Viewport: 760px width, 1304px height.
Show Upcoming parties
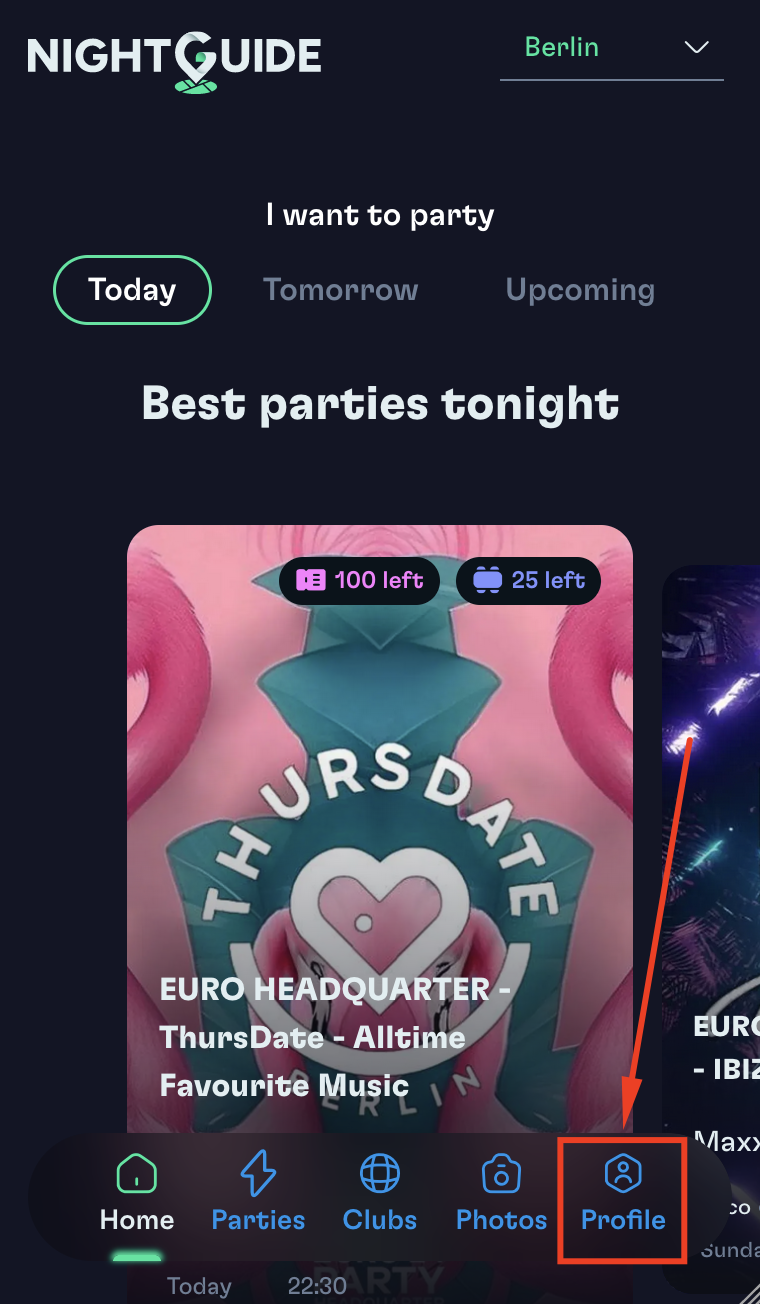pos(580,290)
